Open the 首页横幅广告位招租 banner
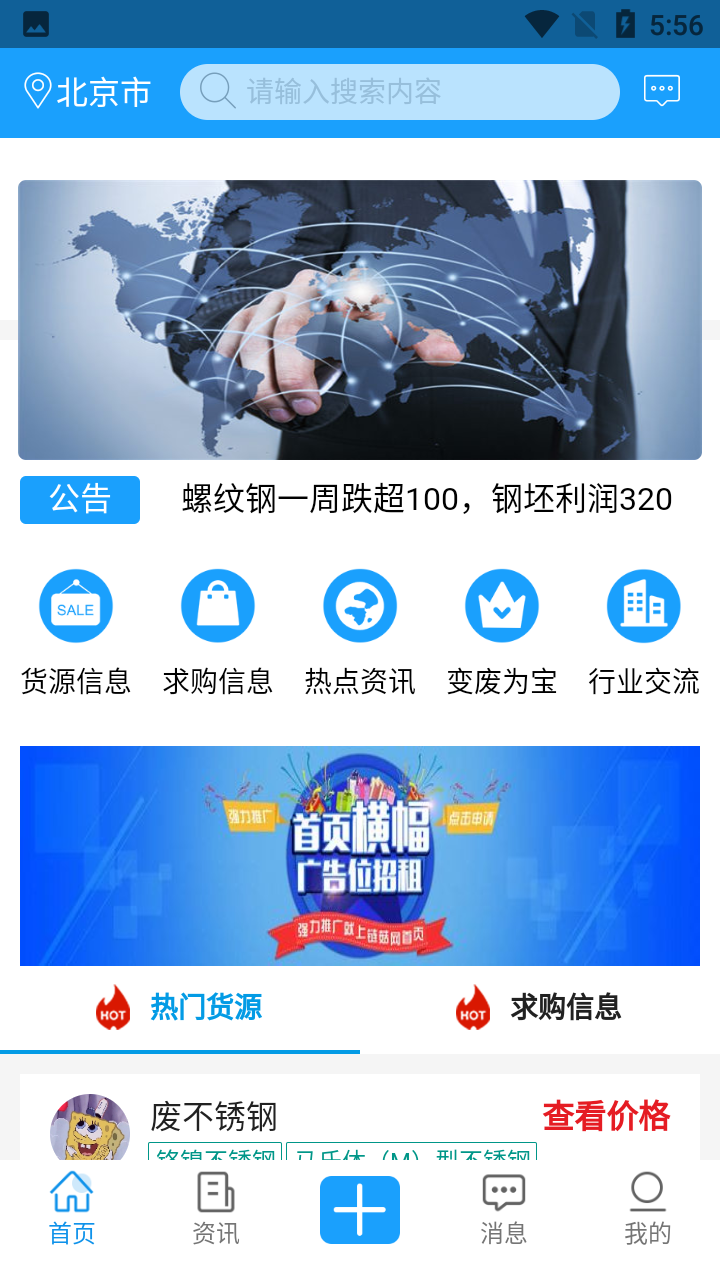Screen dimensions: 720x1280 (360, 856)
